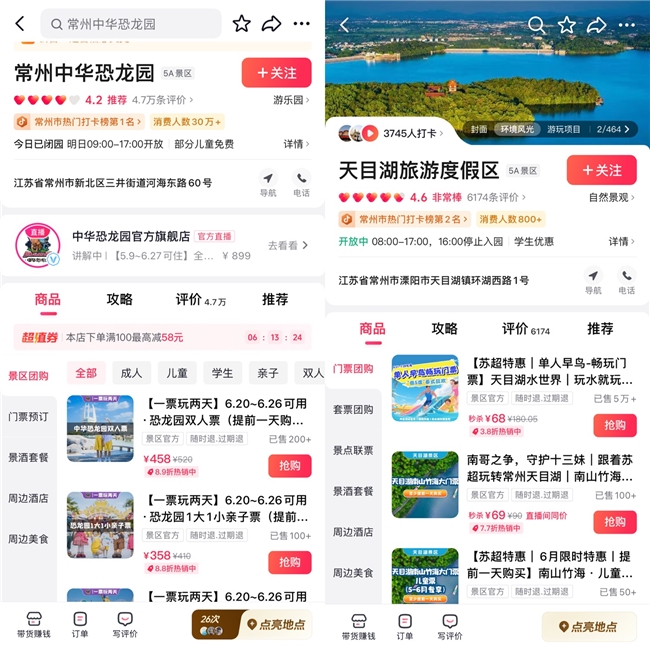
Task: Select the 儿童 filter chip
Action: pyautogui.click(x=177, y=373)
